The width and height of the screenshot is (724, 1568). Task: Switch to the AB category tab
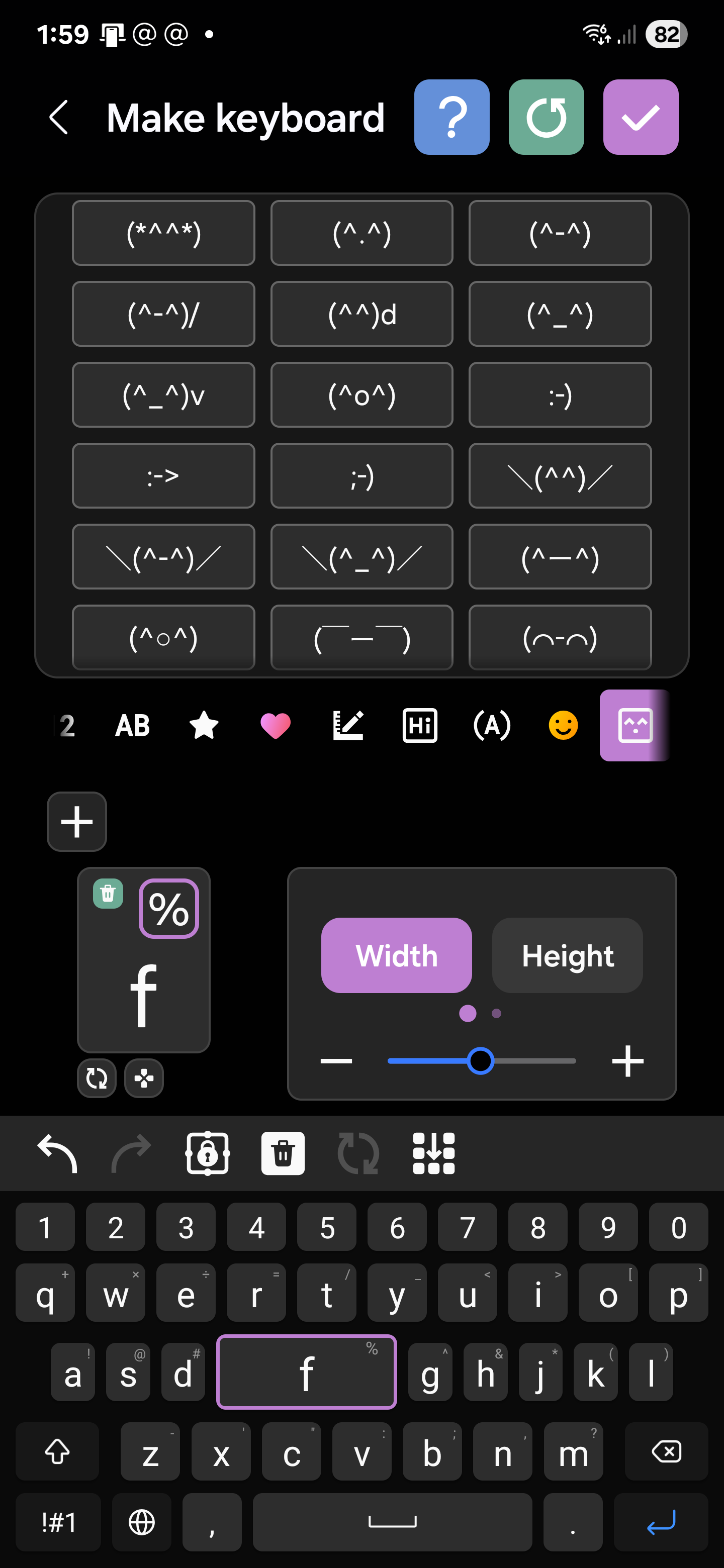pos(132,726)
